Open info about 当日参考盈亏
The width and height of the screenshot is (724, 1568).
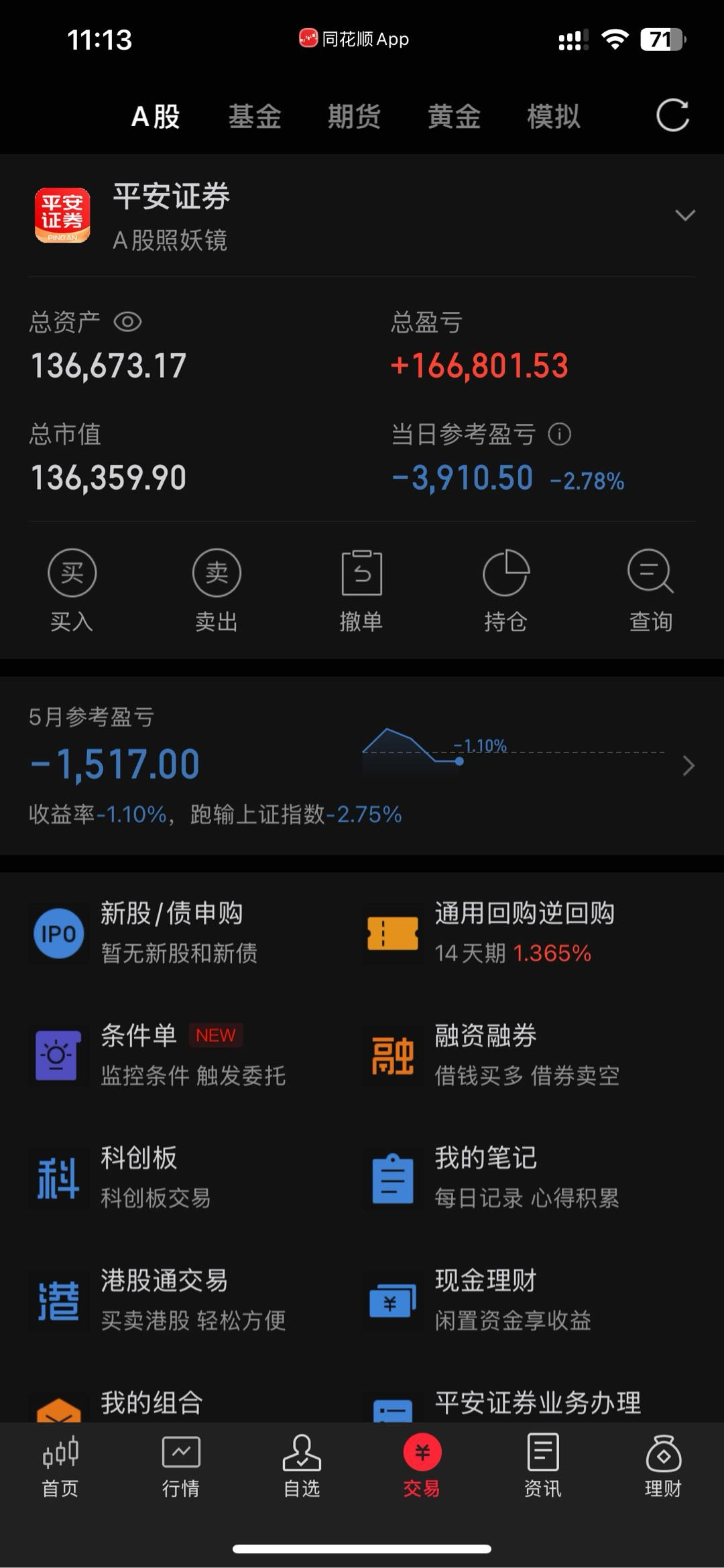(x=560, y=435)
